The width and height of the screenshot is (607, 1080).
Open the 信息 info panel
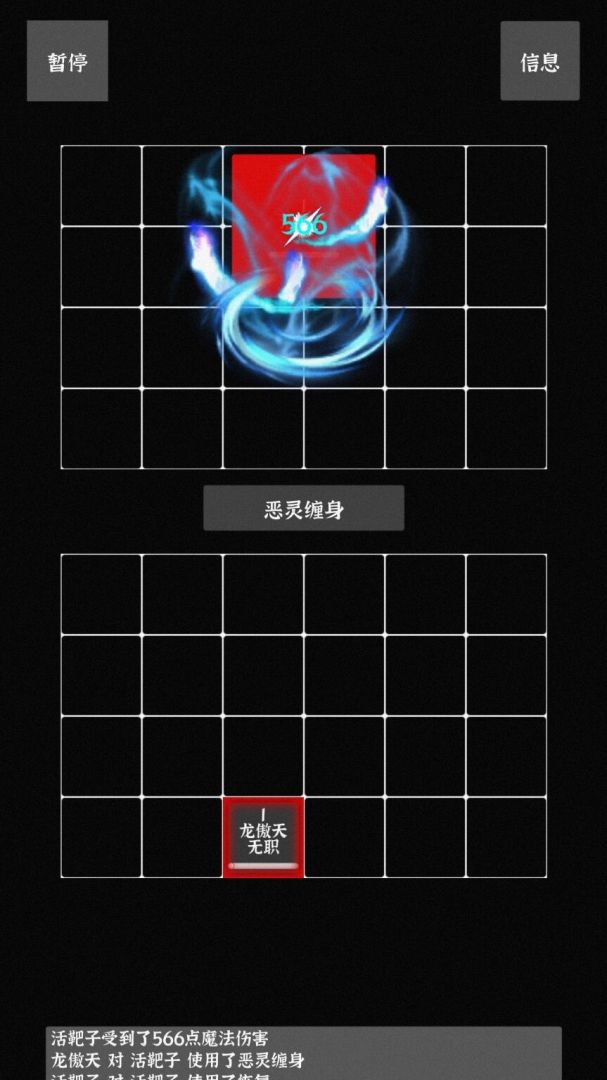[540, 61]
